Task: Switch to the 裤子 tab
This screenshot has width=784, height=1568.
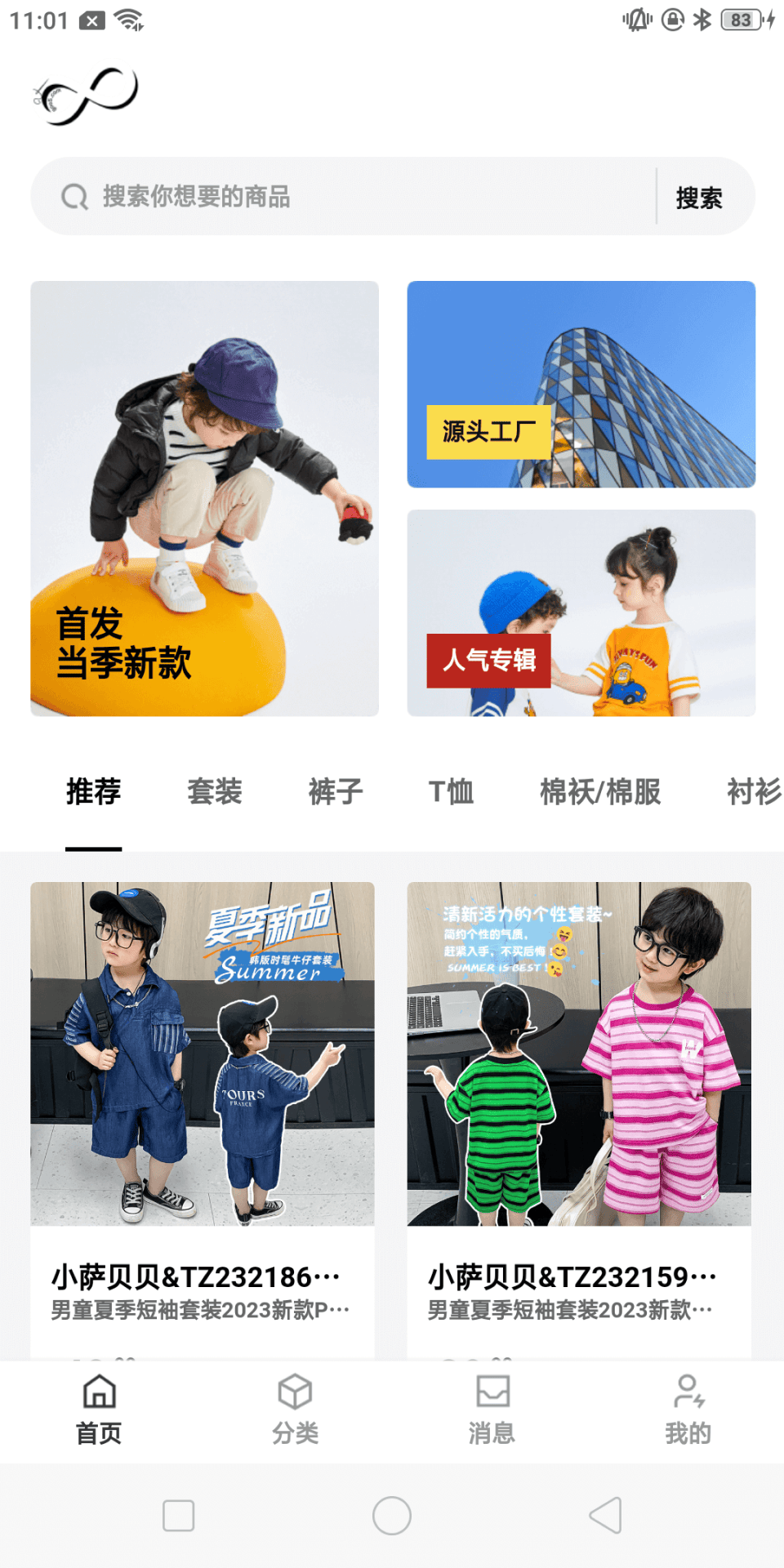Action: [336, 791]
